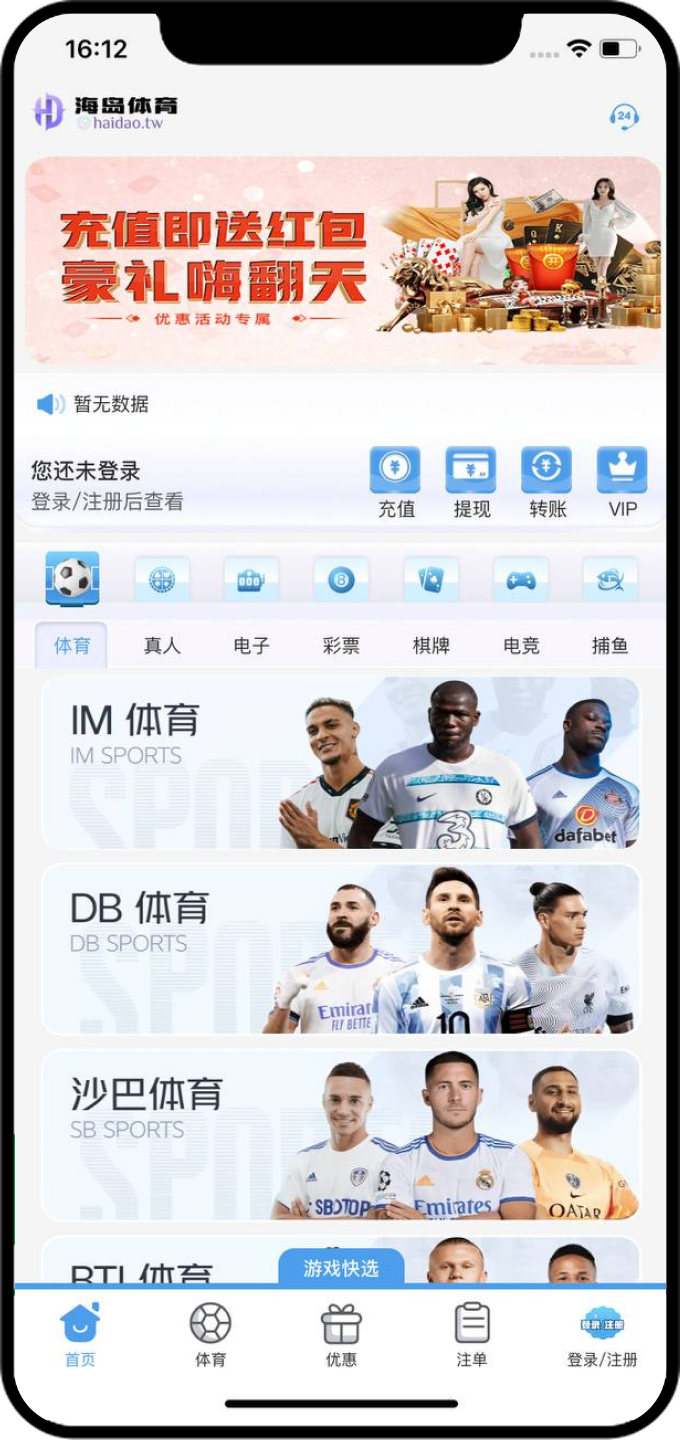
Task: Switch to the 捕鱼 category tab
Action: (610, 645)
